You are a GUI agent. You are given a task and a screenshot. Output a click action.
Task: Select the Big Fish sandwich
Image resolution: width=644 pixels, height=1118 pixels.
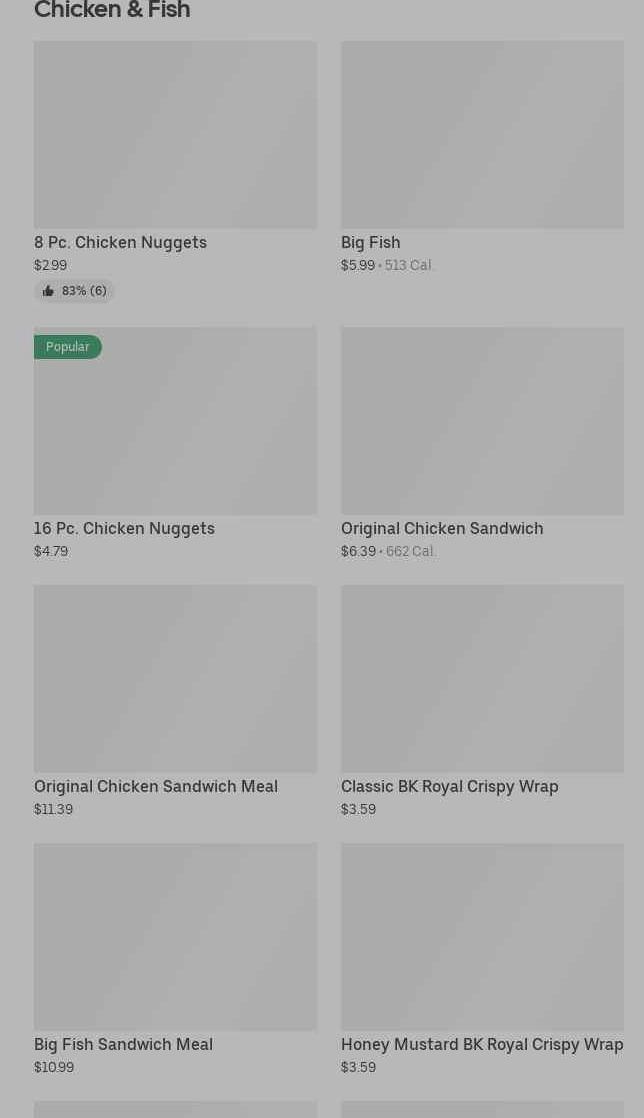482,158
